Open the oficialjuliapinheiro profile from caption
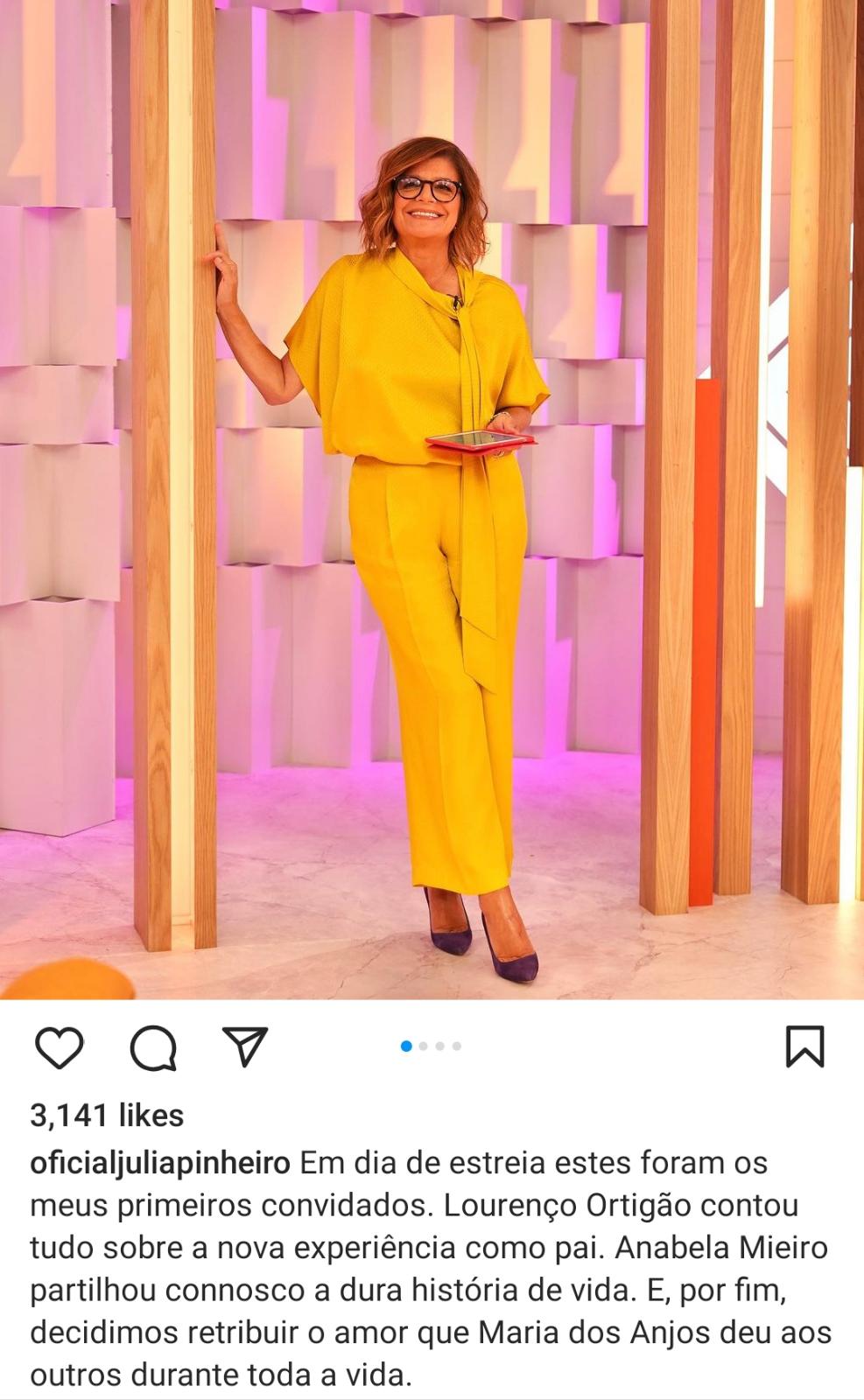This screenshot has height=1400, width=864. (160, 1163)
